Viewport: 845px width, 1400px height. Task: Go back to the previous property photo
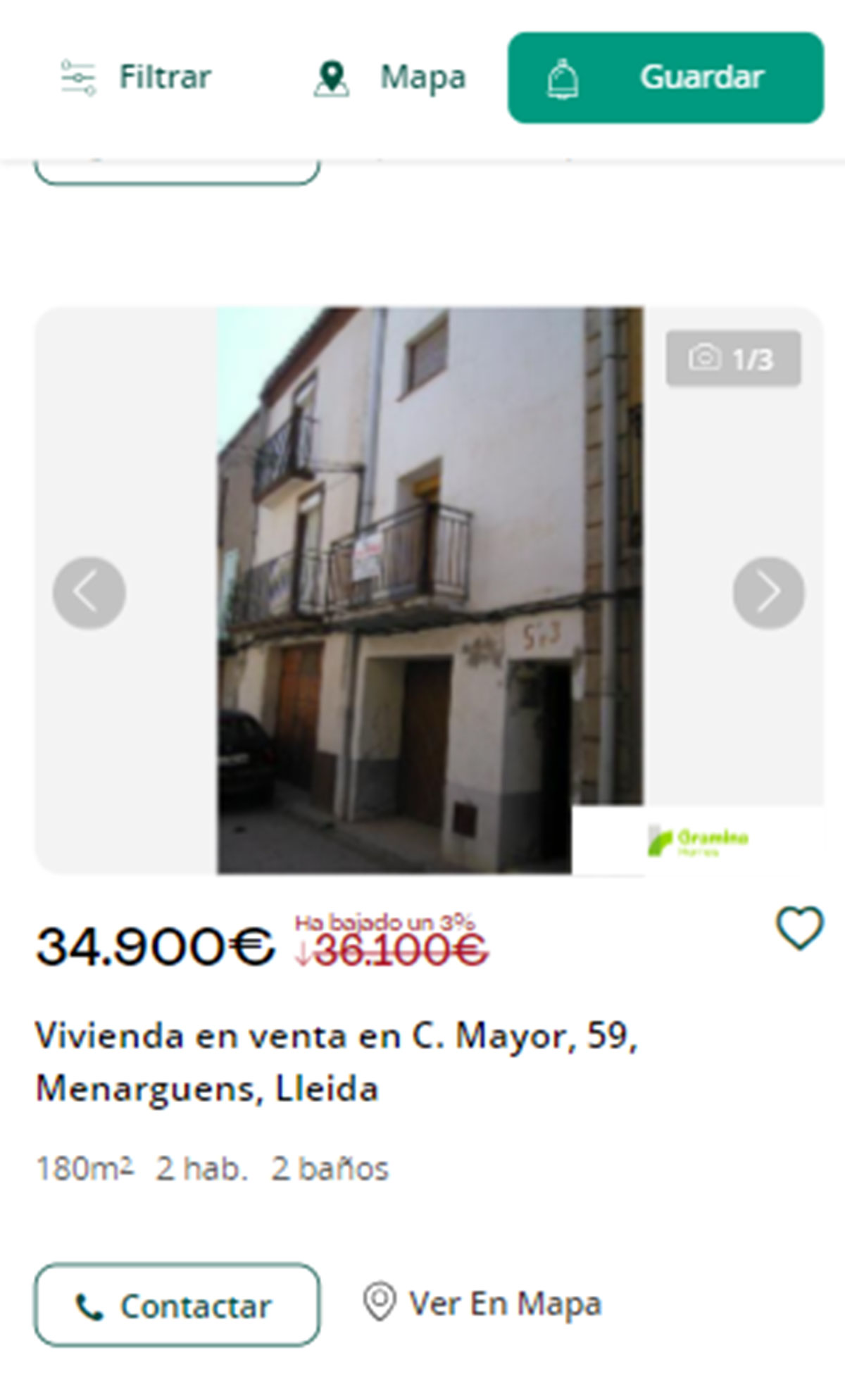pos(89,592)
